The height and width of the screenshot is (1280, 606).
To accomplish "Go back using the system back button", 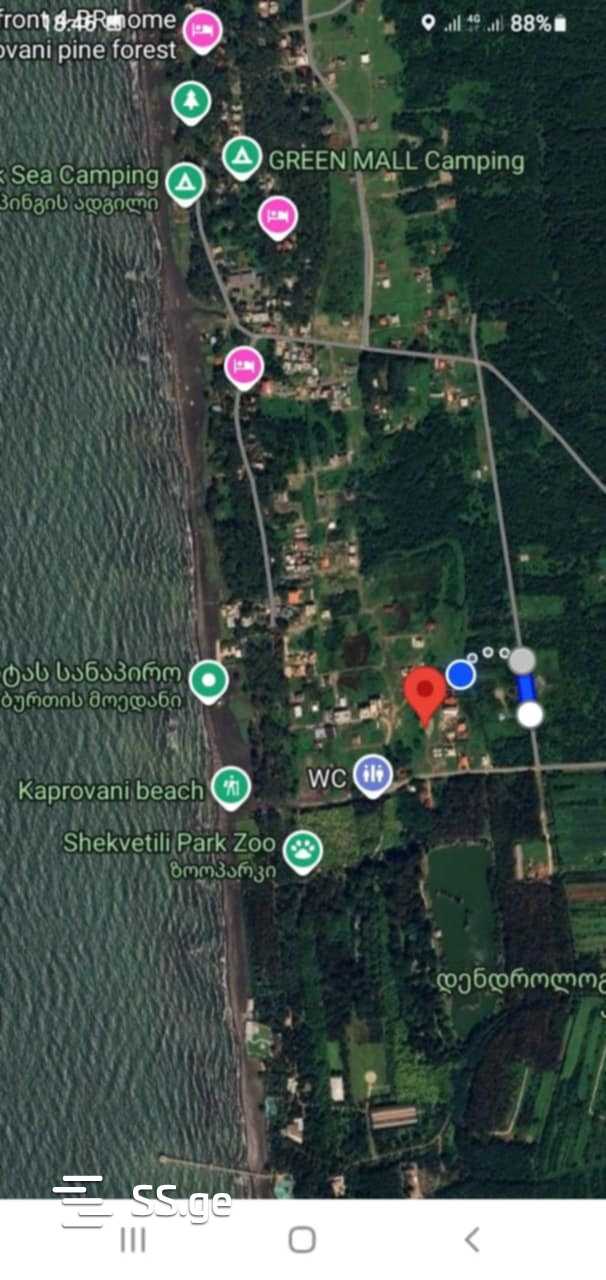I will click(x=471, y=1240).
